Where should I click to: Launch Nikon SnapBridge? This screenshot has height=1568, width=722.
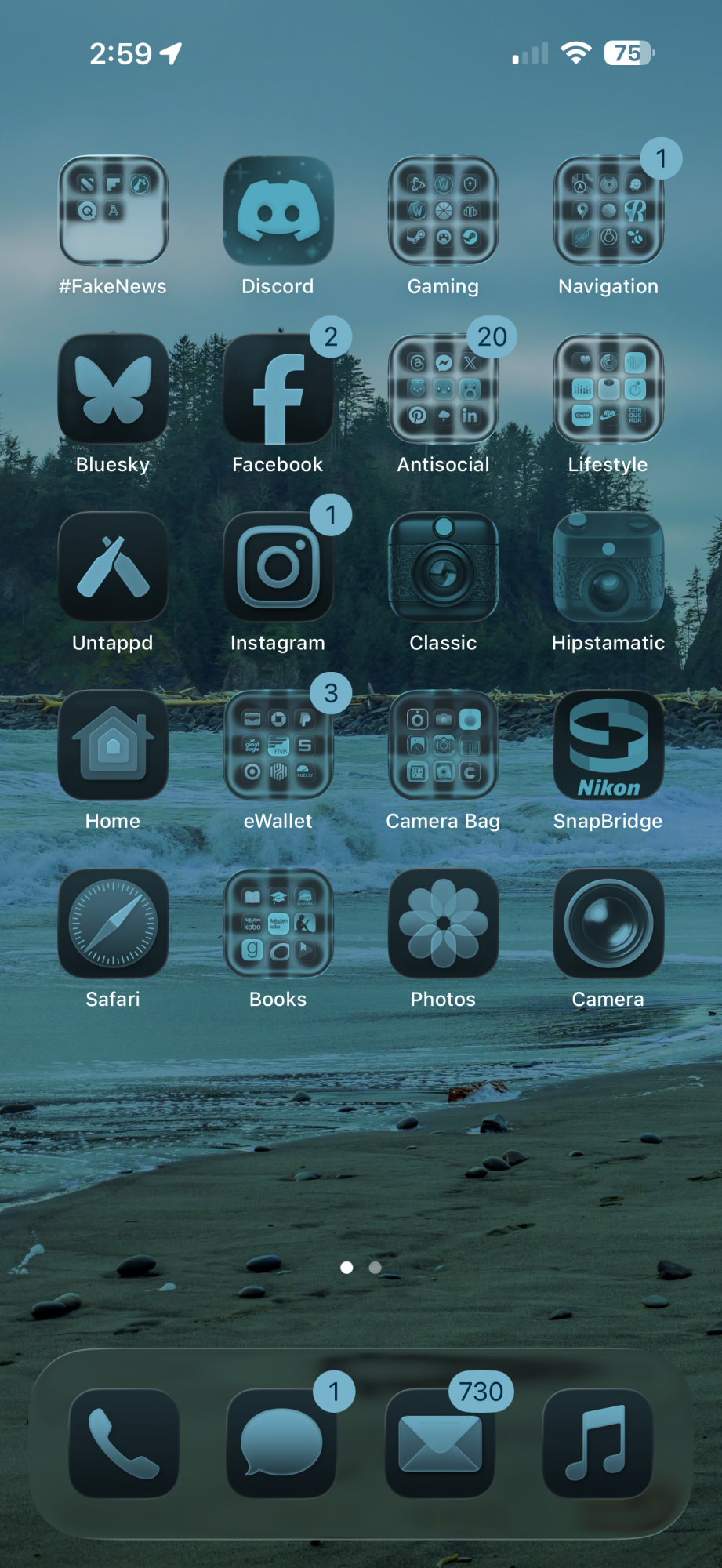[x=608, y=745]
